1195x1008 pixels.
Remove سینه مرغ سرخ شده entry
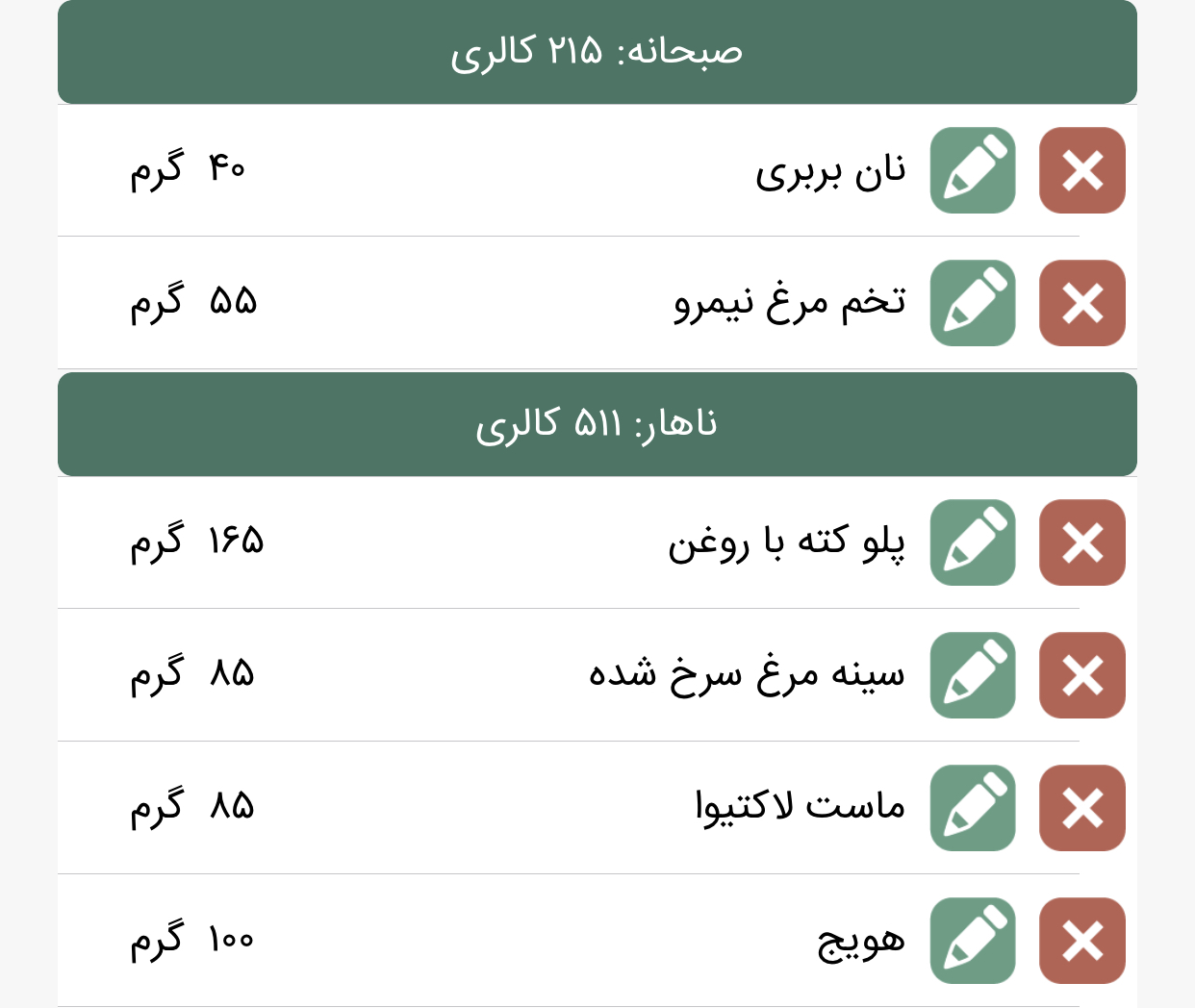click(1081, 675)
